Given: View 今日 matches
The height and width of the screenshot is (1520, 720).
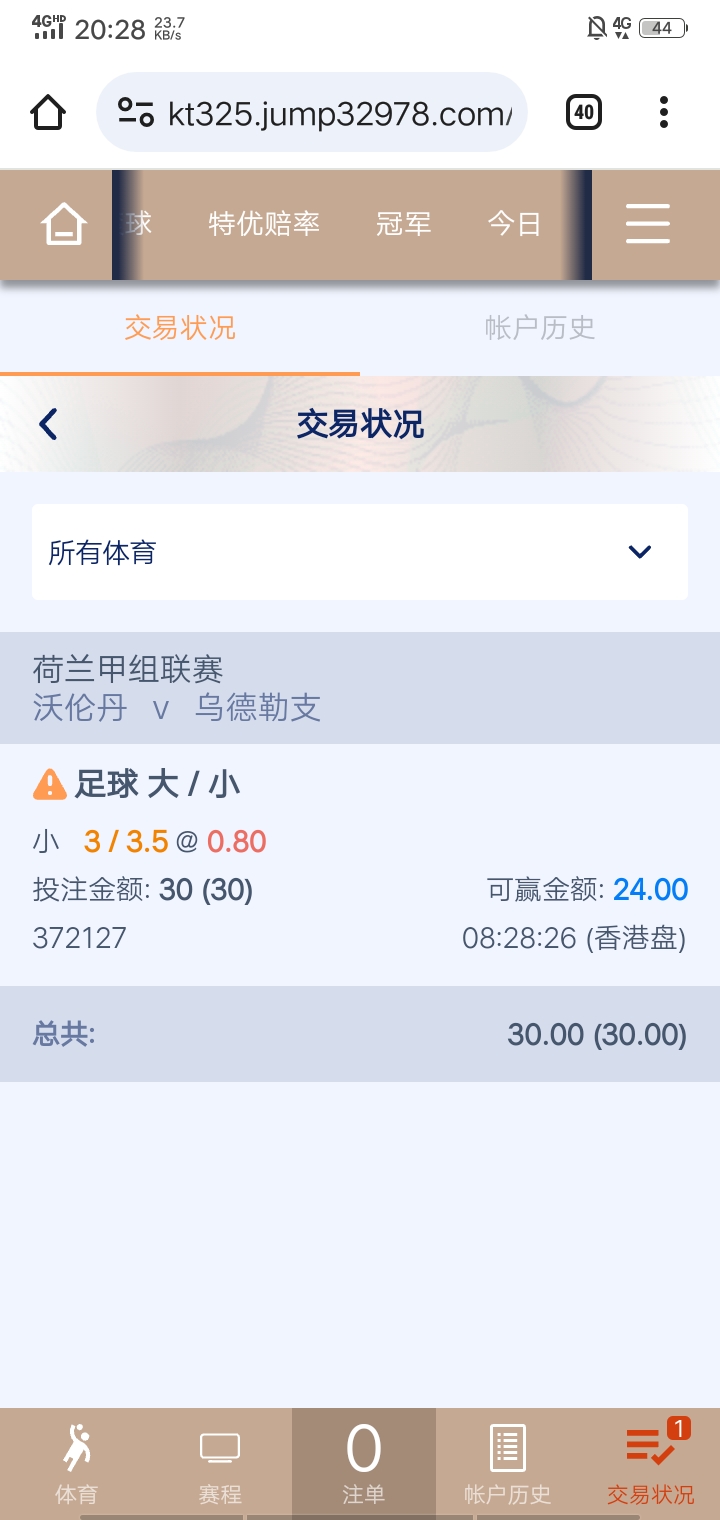Looking at the screenshot, I should (x=514, y=224).
